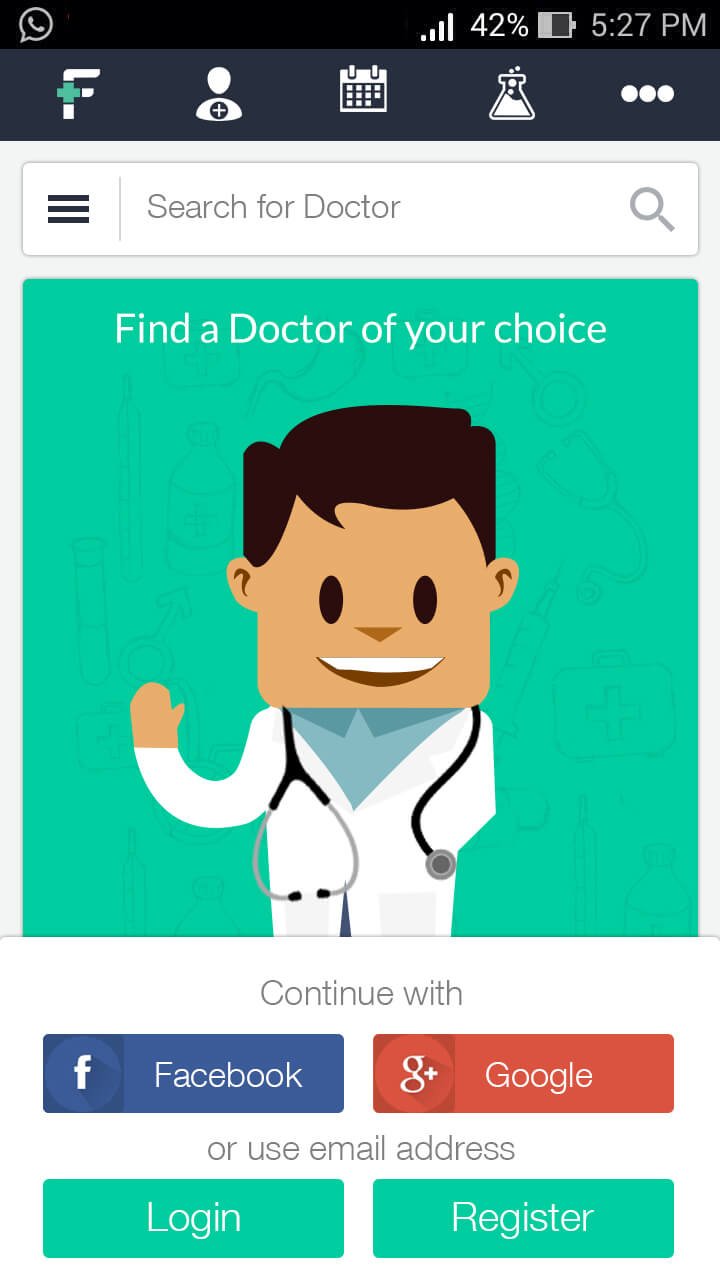Open the three-dot more menu
The image size is (720, 1280).
point(647,94)
